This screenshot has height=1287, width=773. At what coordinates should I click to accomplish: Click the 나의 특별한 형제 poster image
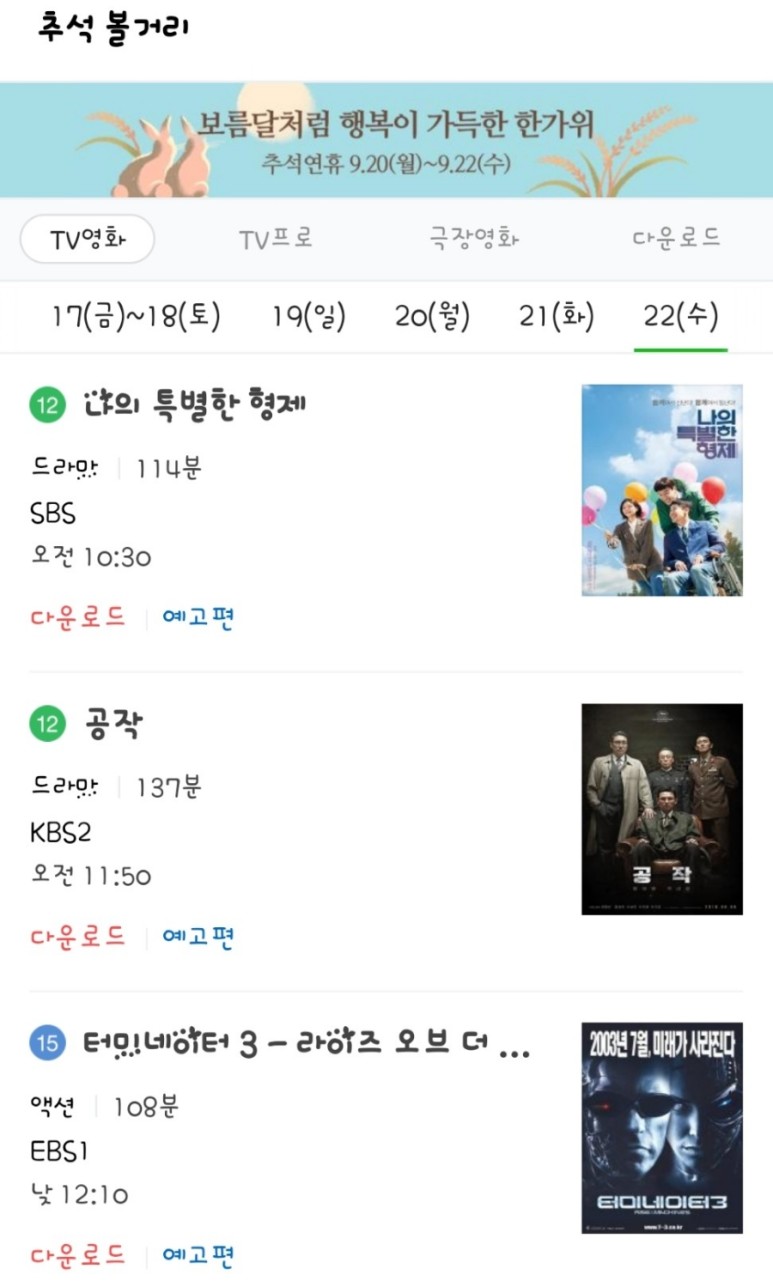pyautogui.click(x=661, y=489)
